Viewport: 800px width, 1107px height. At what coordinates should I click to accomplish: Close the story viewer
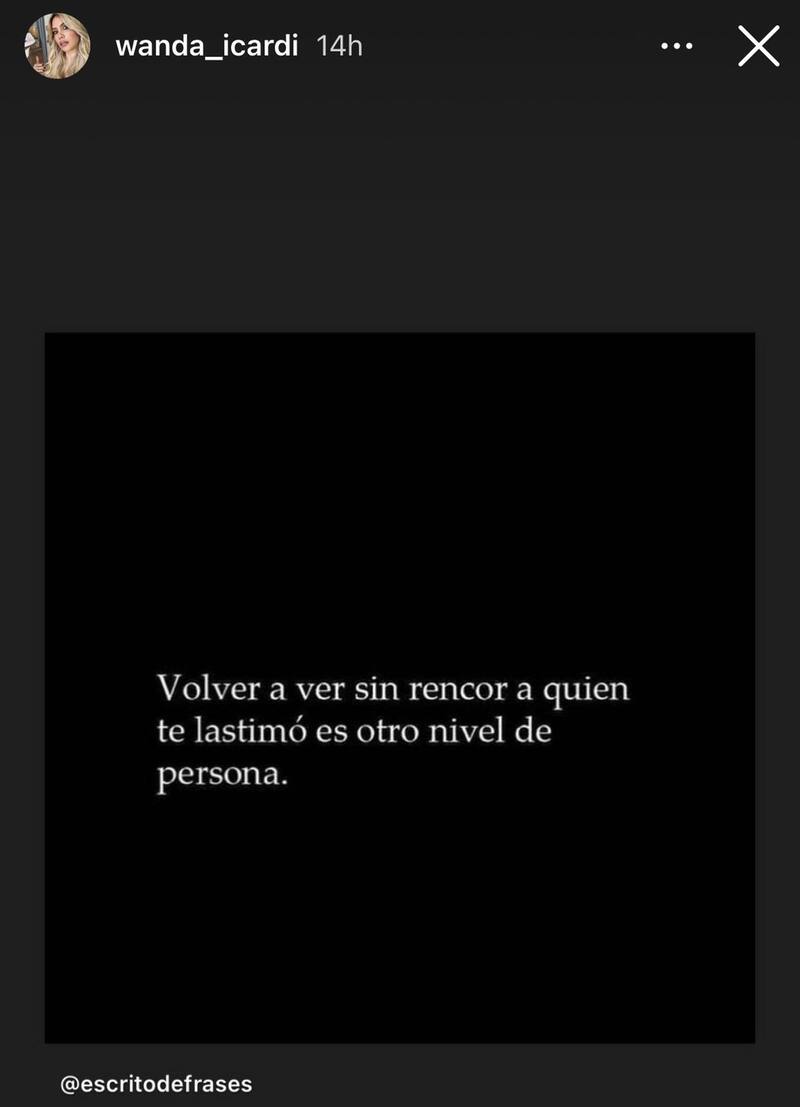click(758, 46)
